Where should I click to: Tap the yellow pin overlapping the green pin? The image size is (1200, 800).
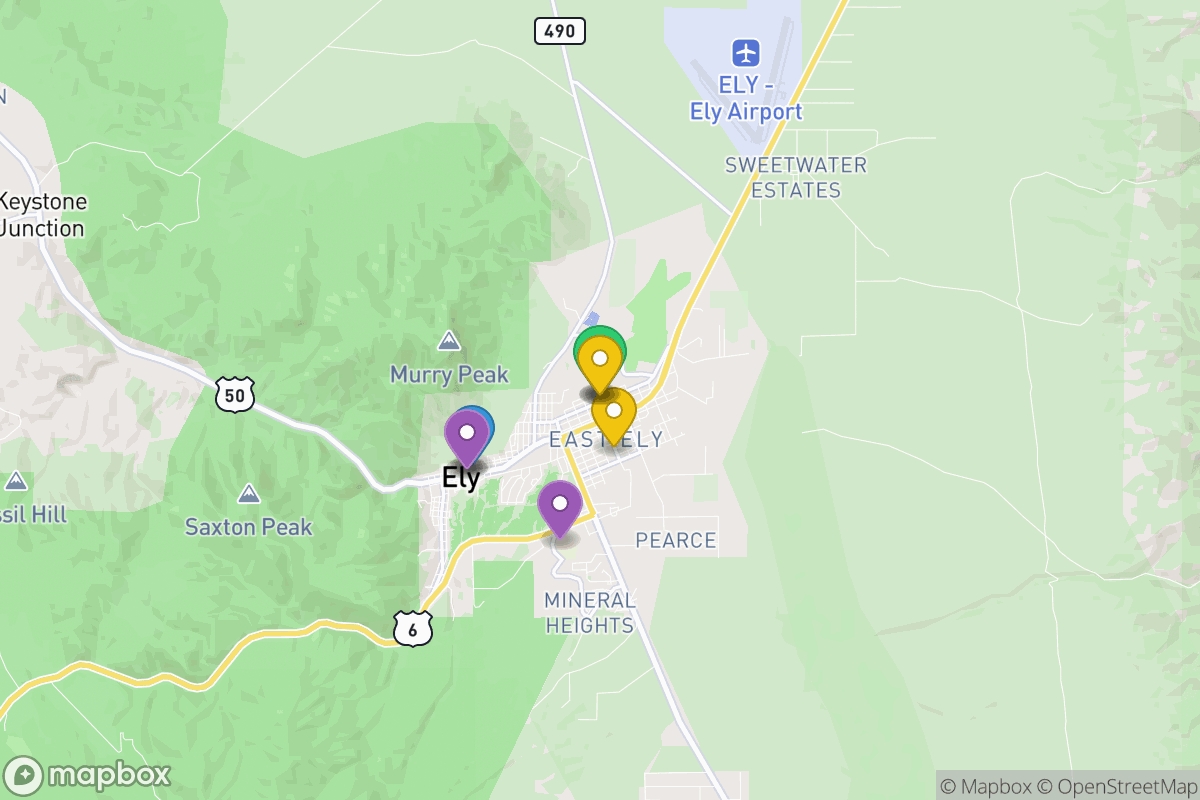click(600, 359)
